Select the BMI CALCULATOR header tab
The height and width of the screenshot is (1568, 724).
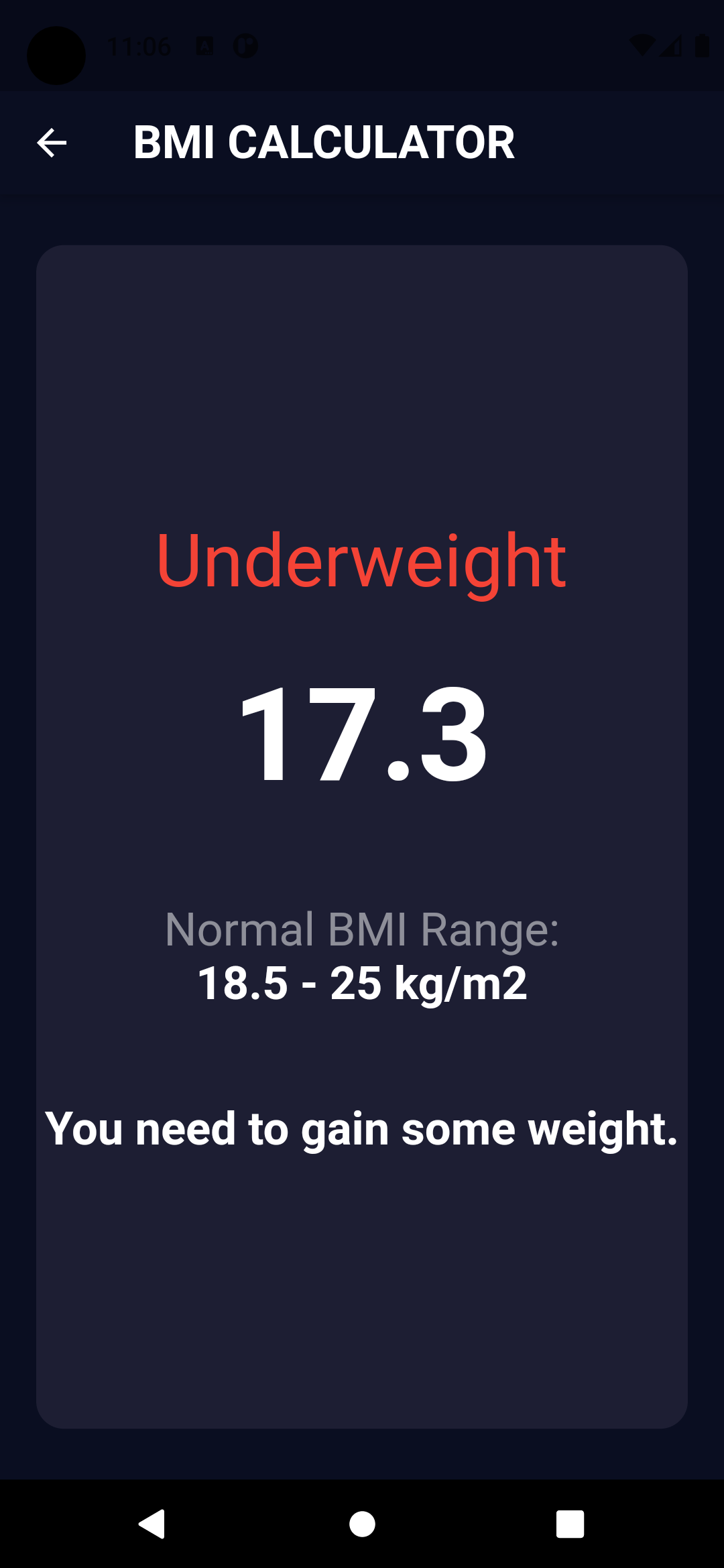point(324,141)
